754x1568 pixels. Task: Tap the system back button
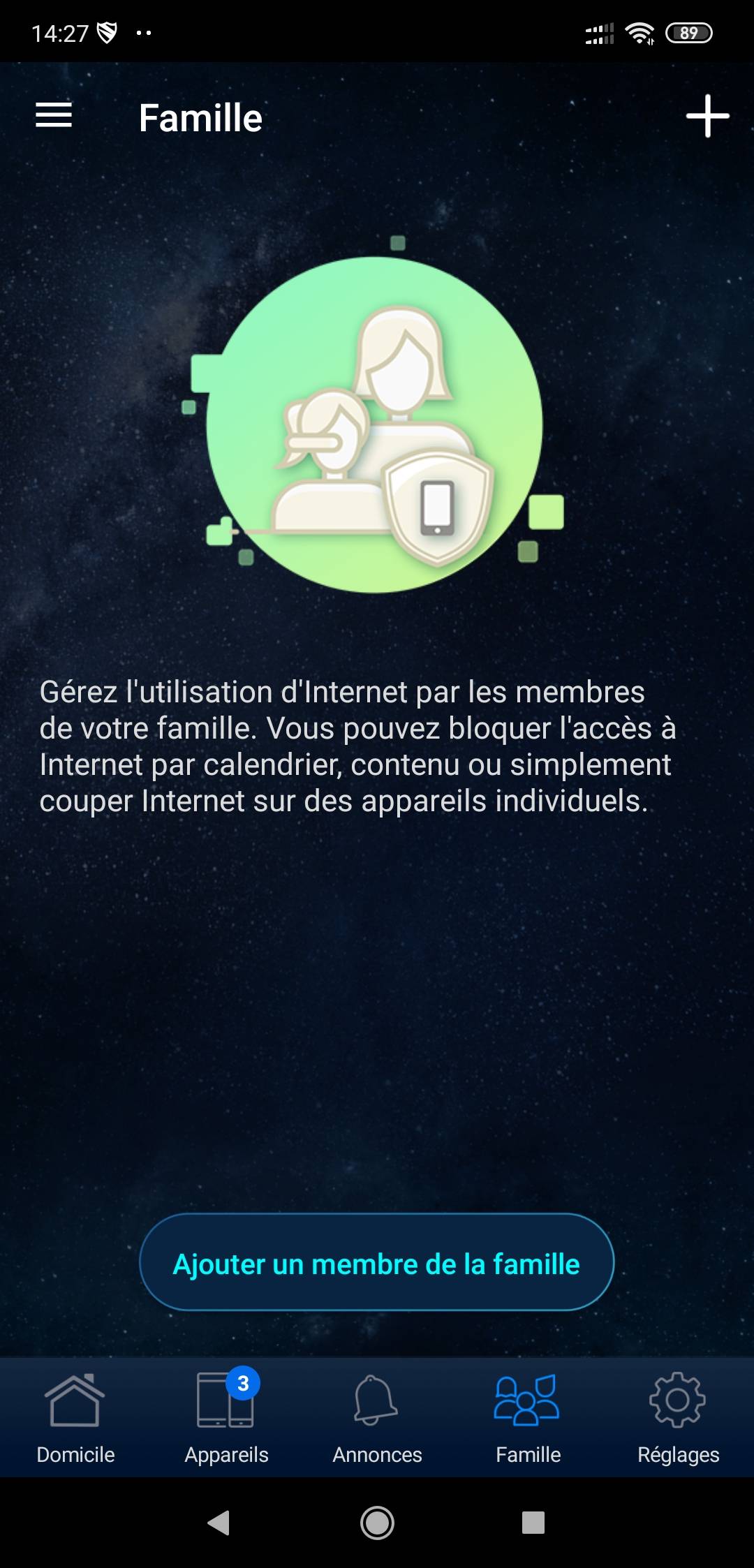[x=219, y=1523]
